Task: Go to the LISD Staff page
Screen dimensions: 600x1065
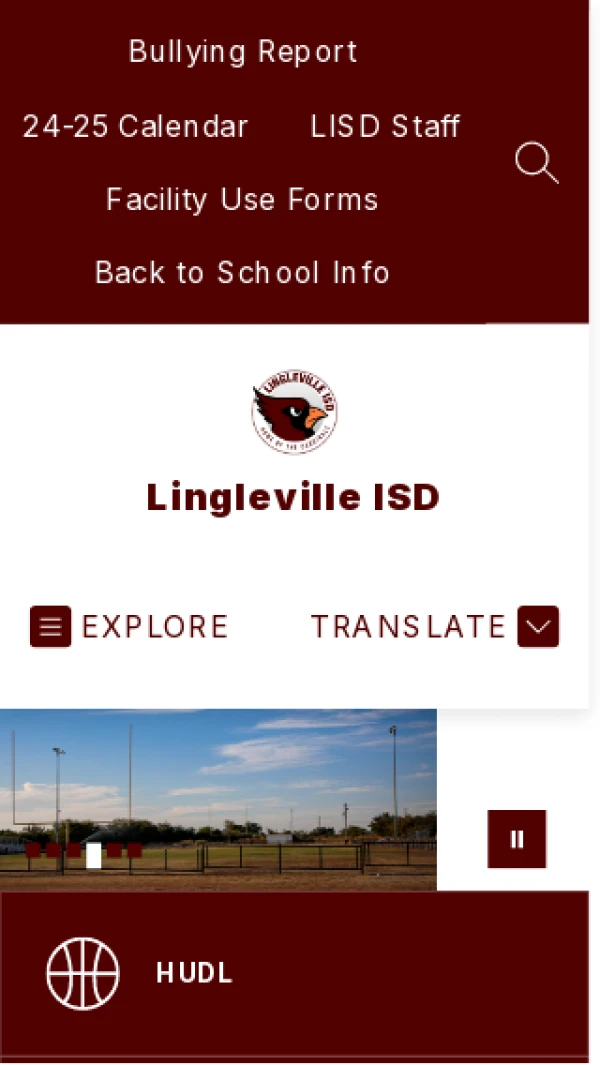Action: tap(385, 126)
